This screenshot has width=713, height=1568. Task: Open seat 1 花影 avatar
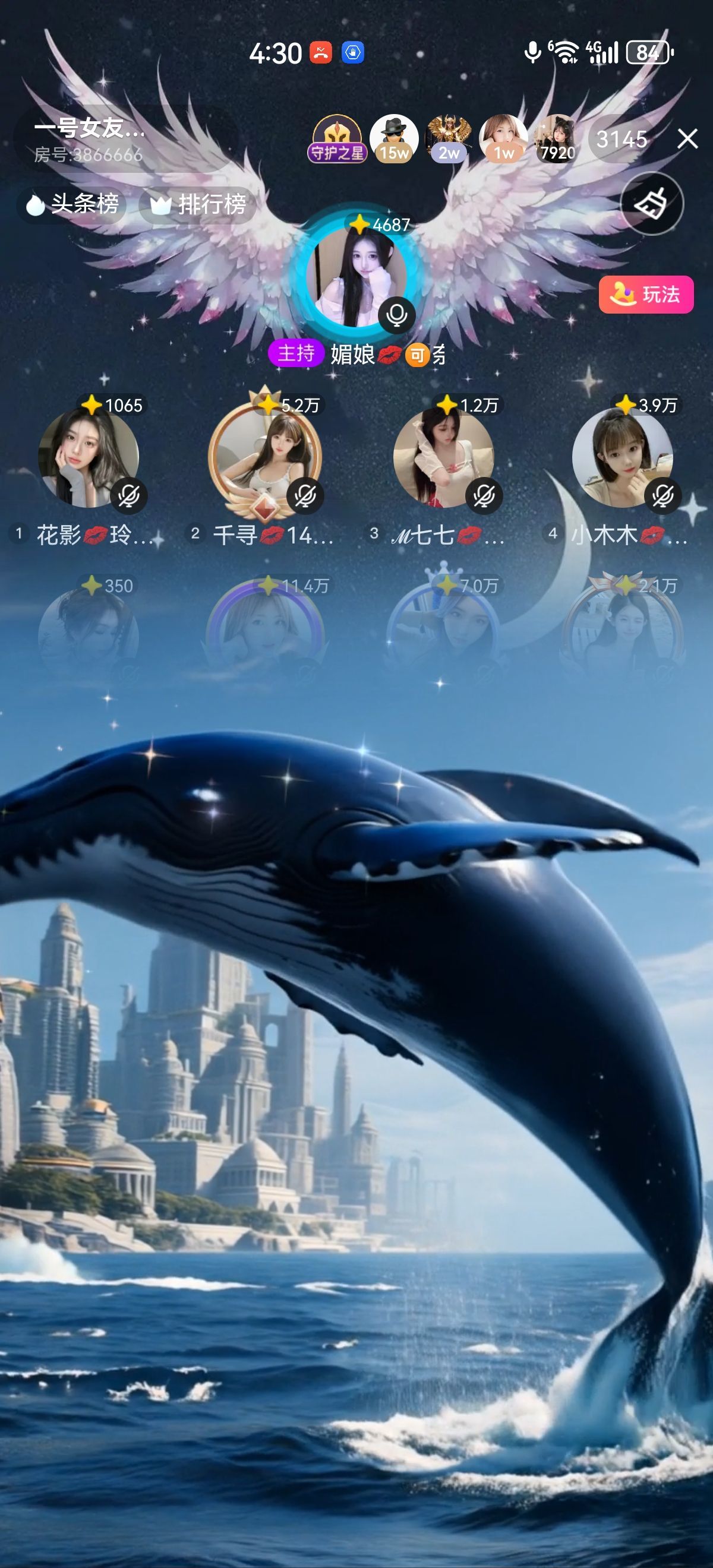point(89,458)
